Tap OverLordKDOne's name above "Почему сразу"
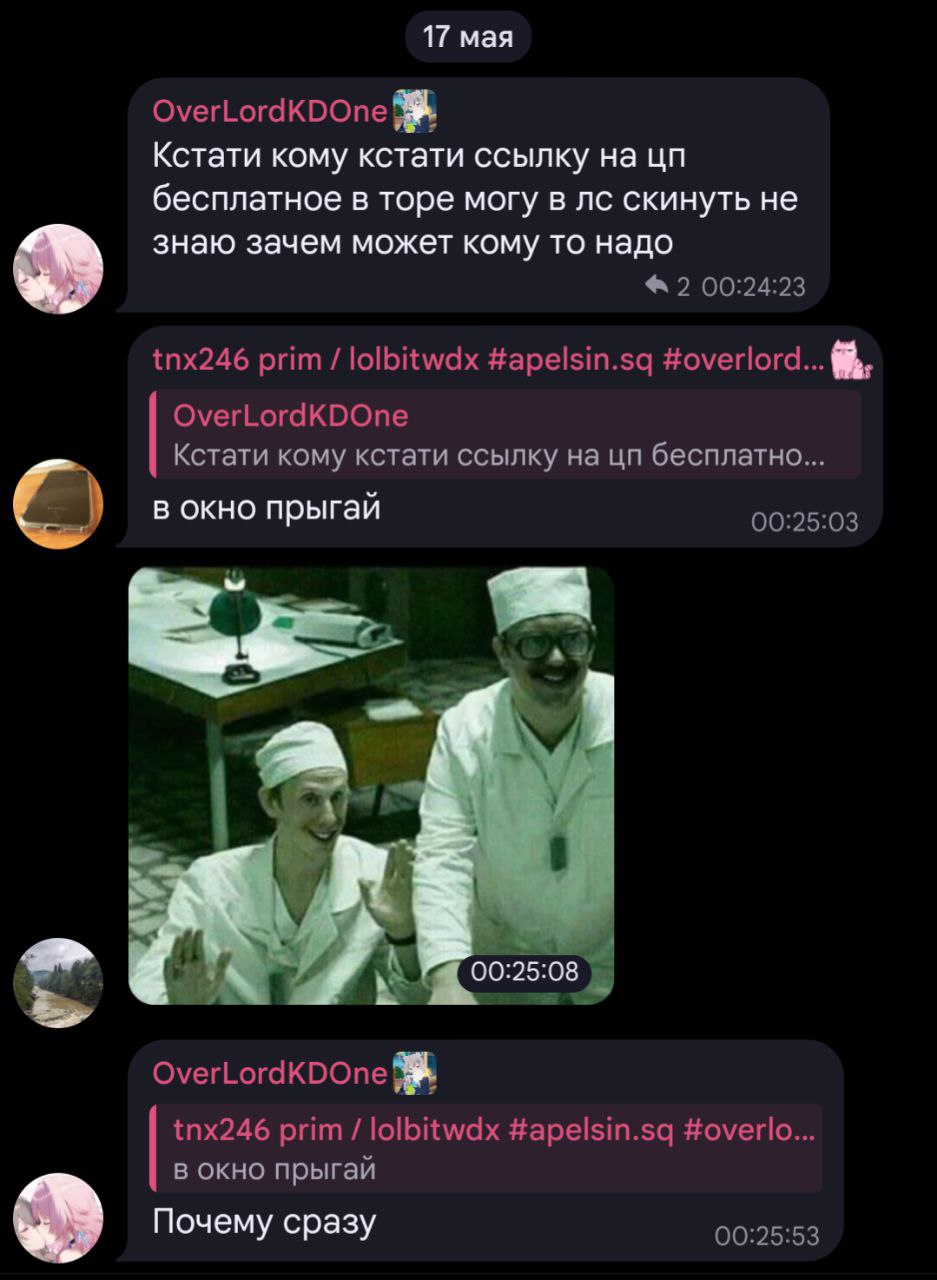The height and width of the screenshot is (1280, 937). 269,1073
